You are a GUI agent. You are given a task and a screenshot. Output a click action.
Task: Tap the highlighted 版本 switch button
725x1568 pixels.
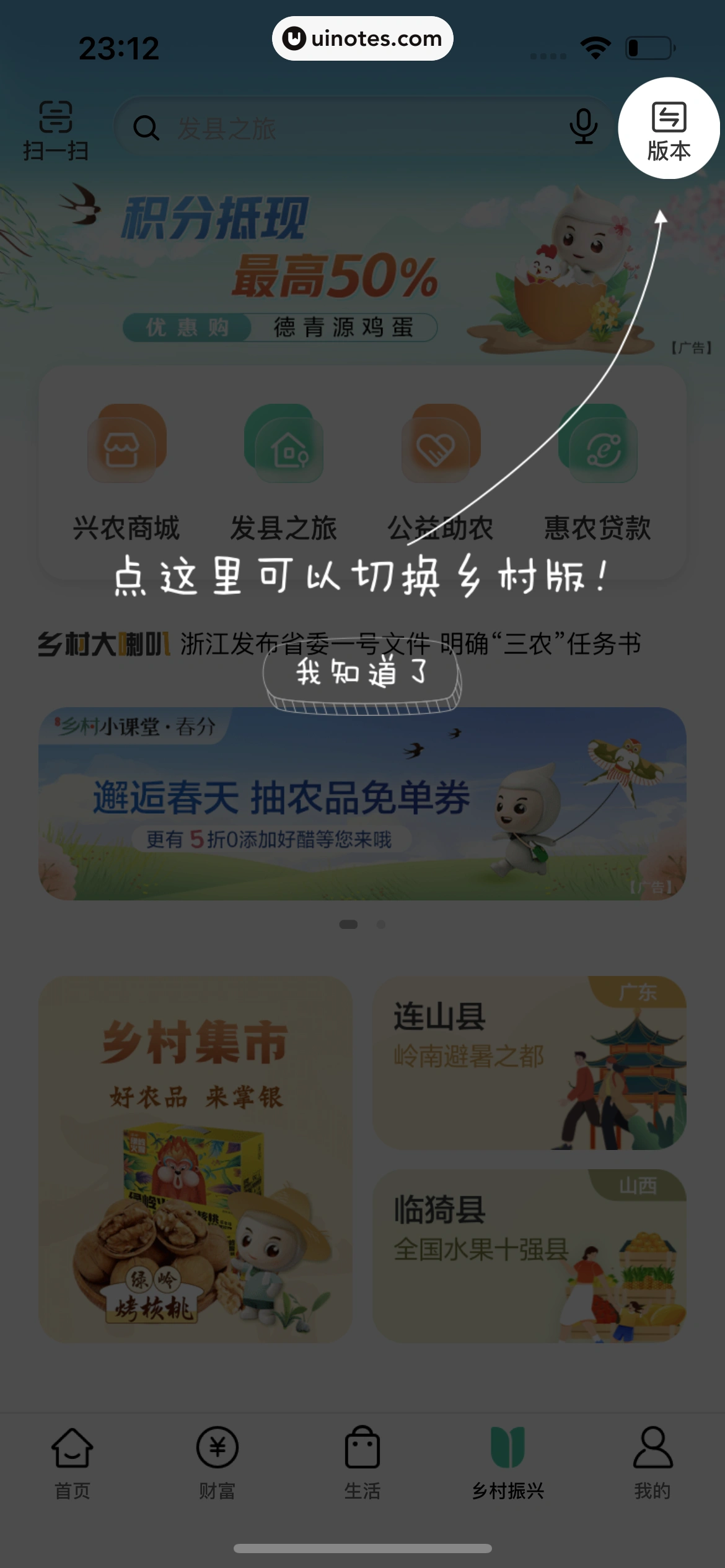click(669, 129)
